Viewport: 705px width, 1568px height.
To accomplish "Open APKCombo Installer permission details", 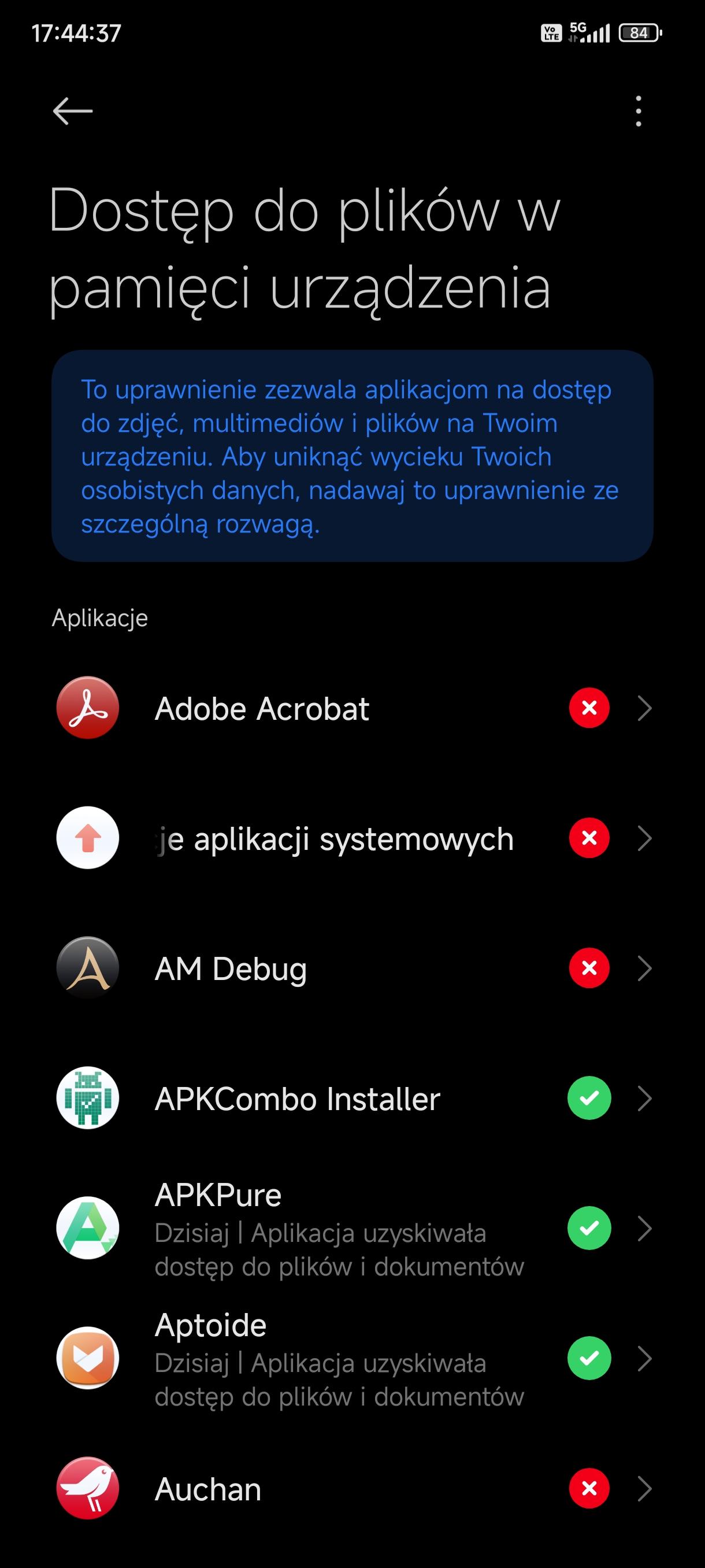I will tap(353, 1099).
